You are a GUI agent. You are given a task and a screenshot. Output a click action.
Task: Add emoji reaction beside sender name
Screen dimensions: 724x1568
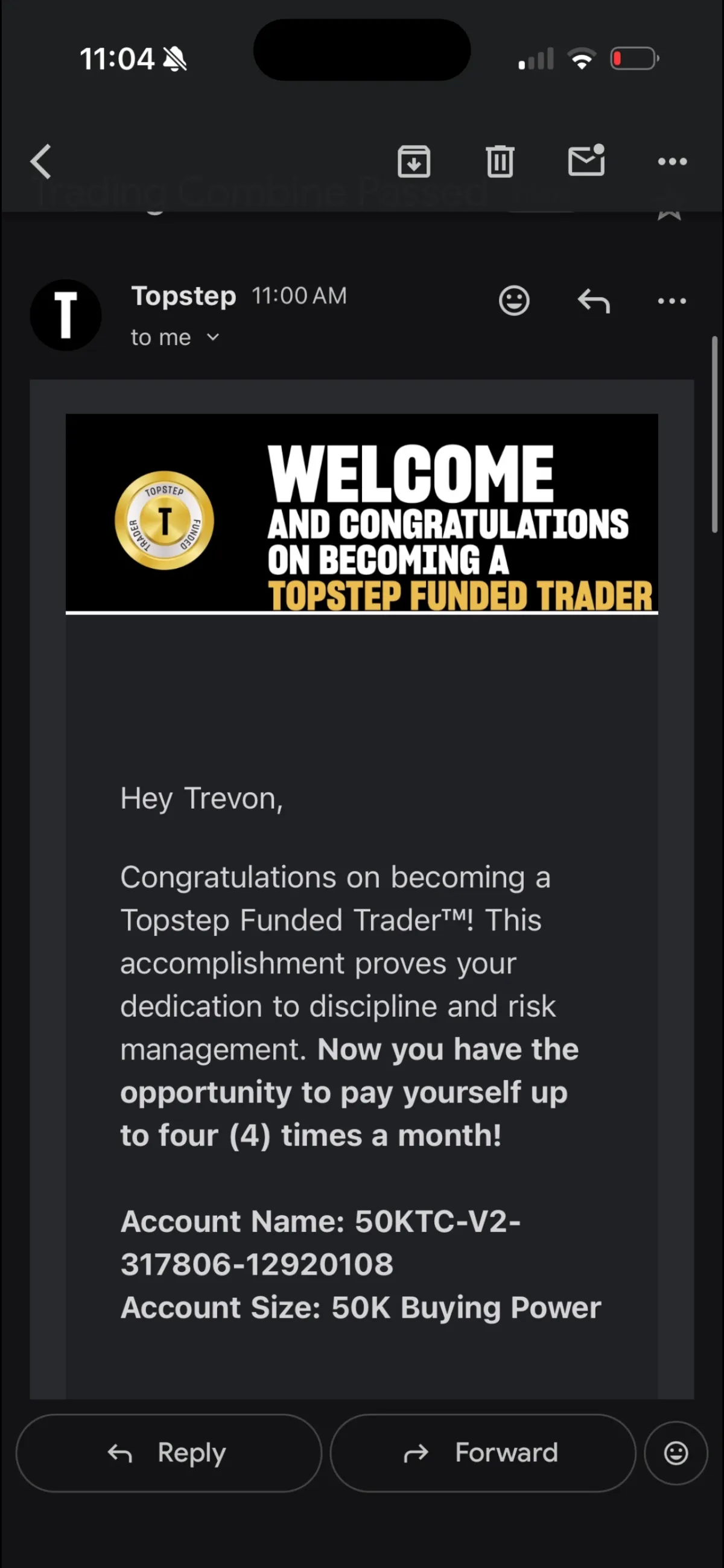[514, 301]
